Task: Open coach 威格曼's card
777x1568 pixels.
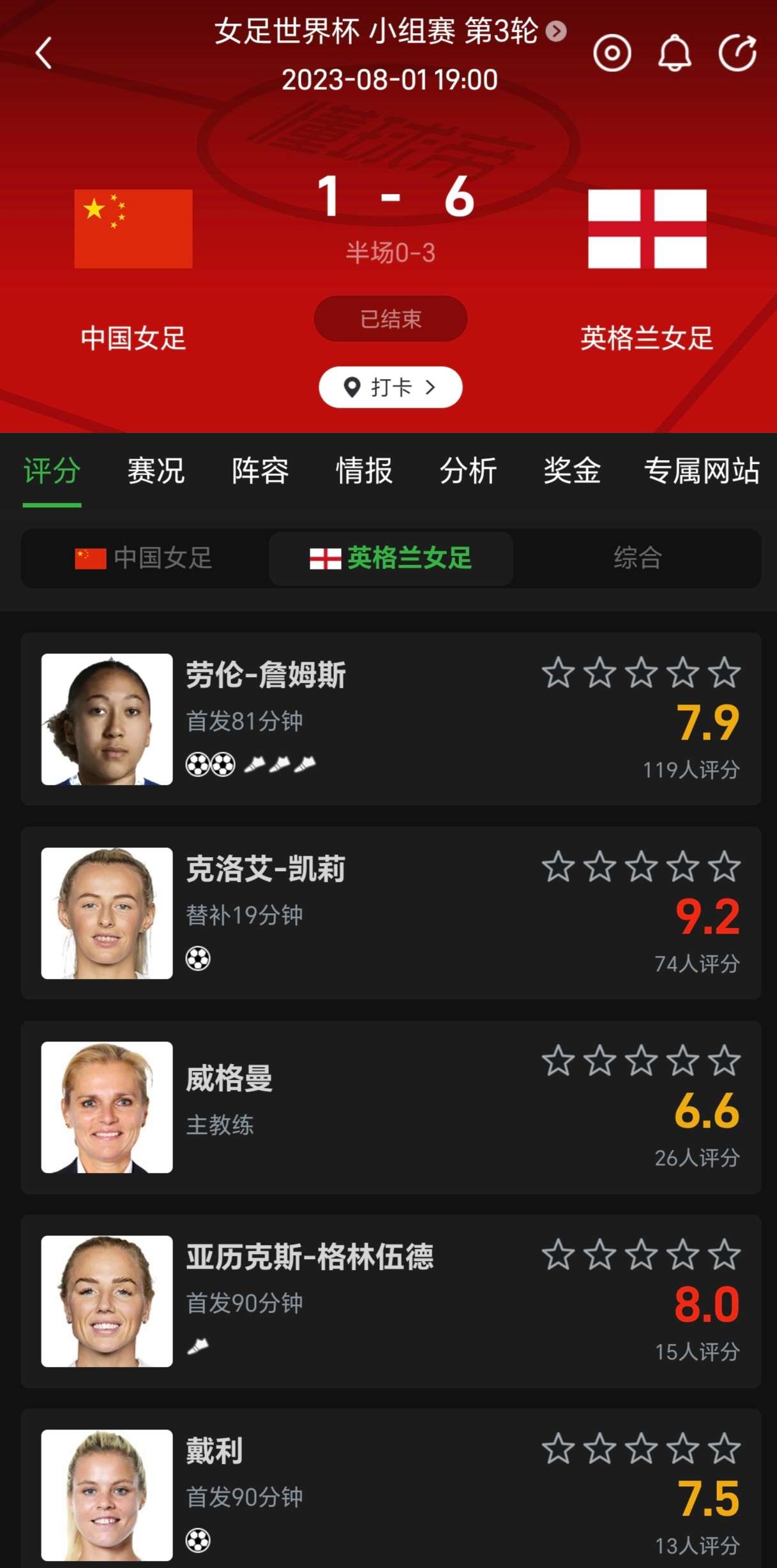Action: click(x=229, y=1079)
